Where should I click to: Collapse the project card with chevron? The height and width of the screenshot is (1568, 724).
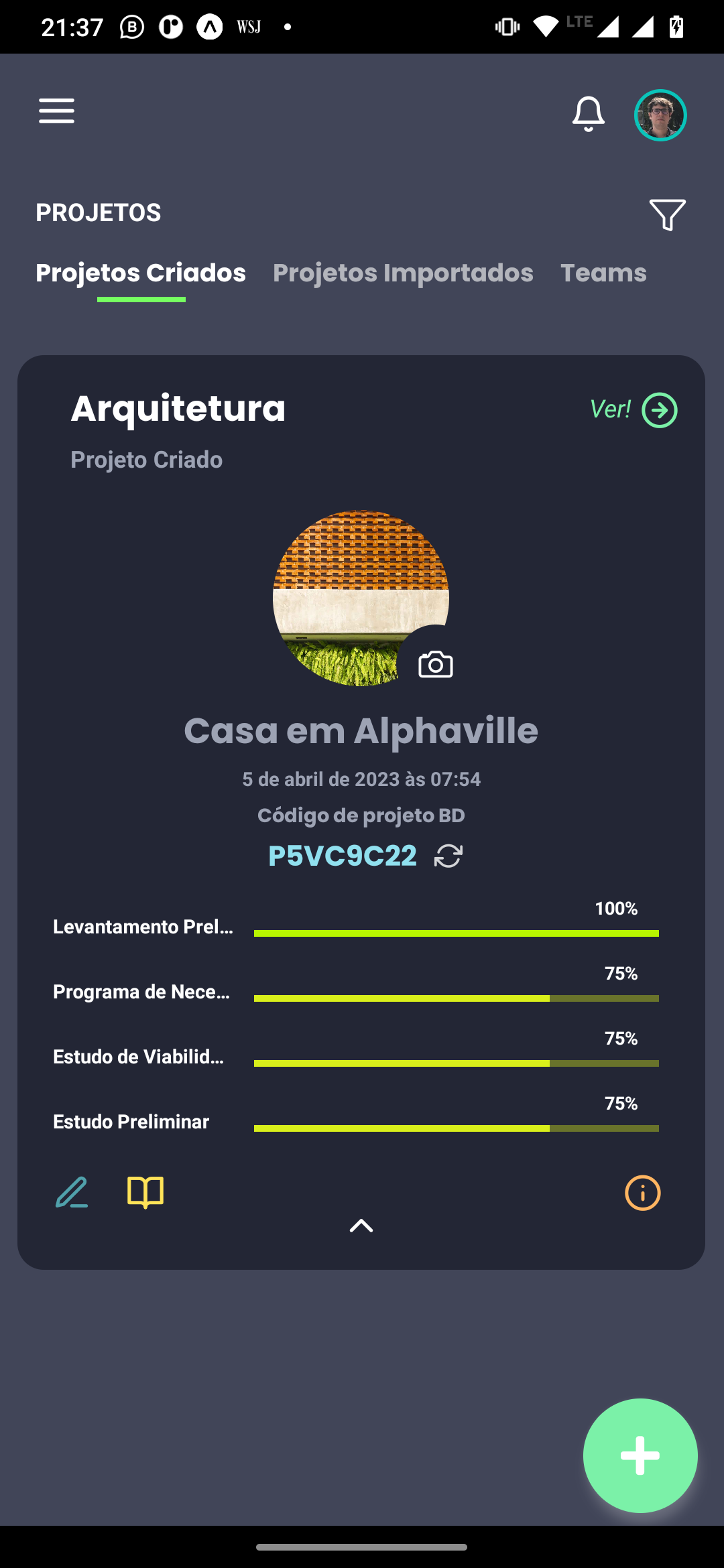(361, 1226)
